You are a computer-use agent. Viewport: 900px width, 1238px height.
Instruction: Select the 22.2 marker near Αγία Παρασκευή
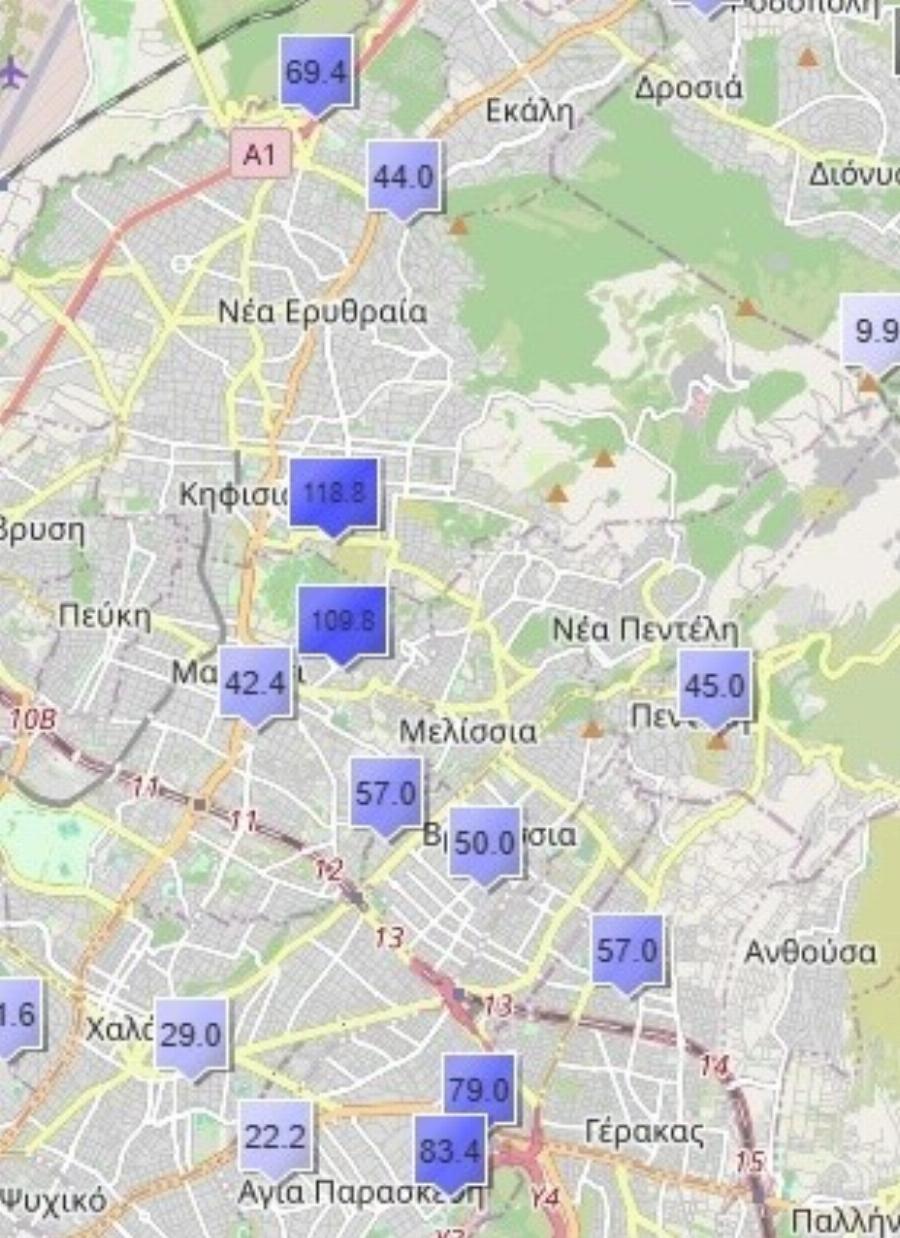(275, 1136)
